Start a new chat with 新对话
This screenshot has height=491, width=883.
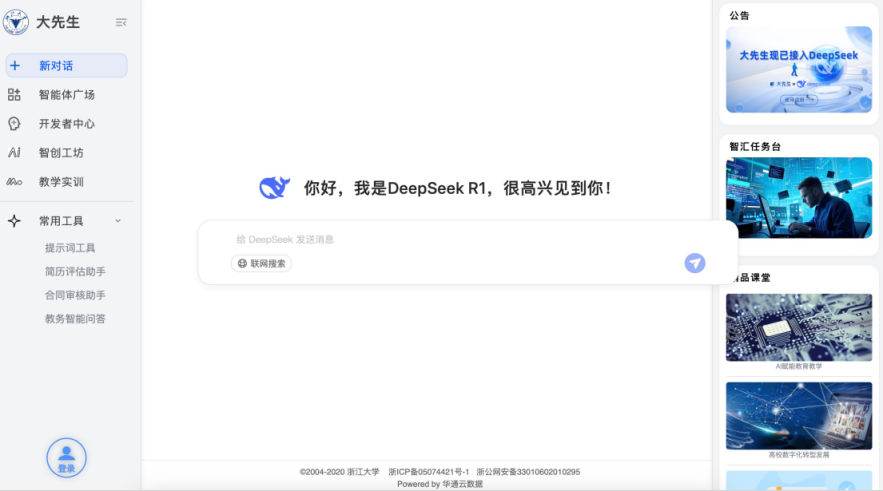click(x=66, y=66)
